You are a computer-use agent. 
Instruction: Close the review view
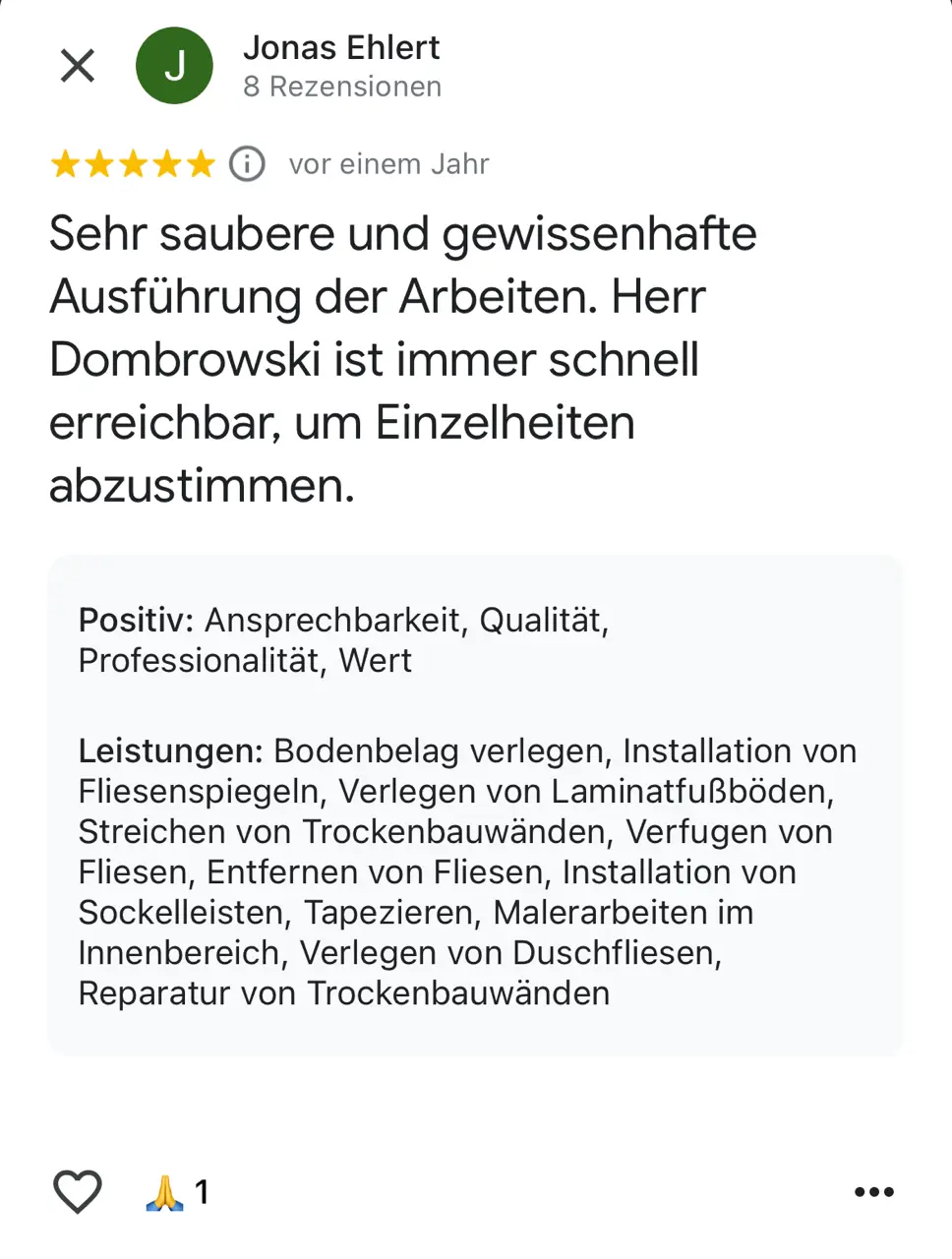click(x=77, y=66)
